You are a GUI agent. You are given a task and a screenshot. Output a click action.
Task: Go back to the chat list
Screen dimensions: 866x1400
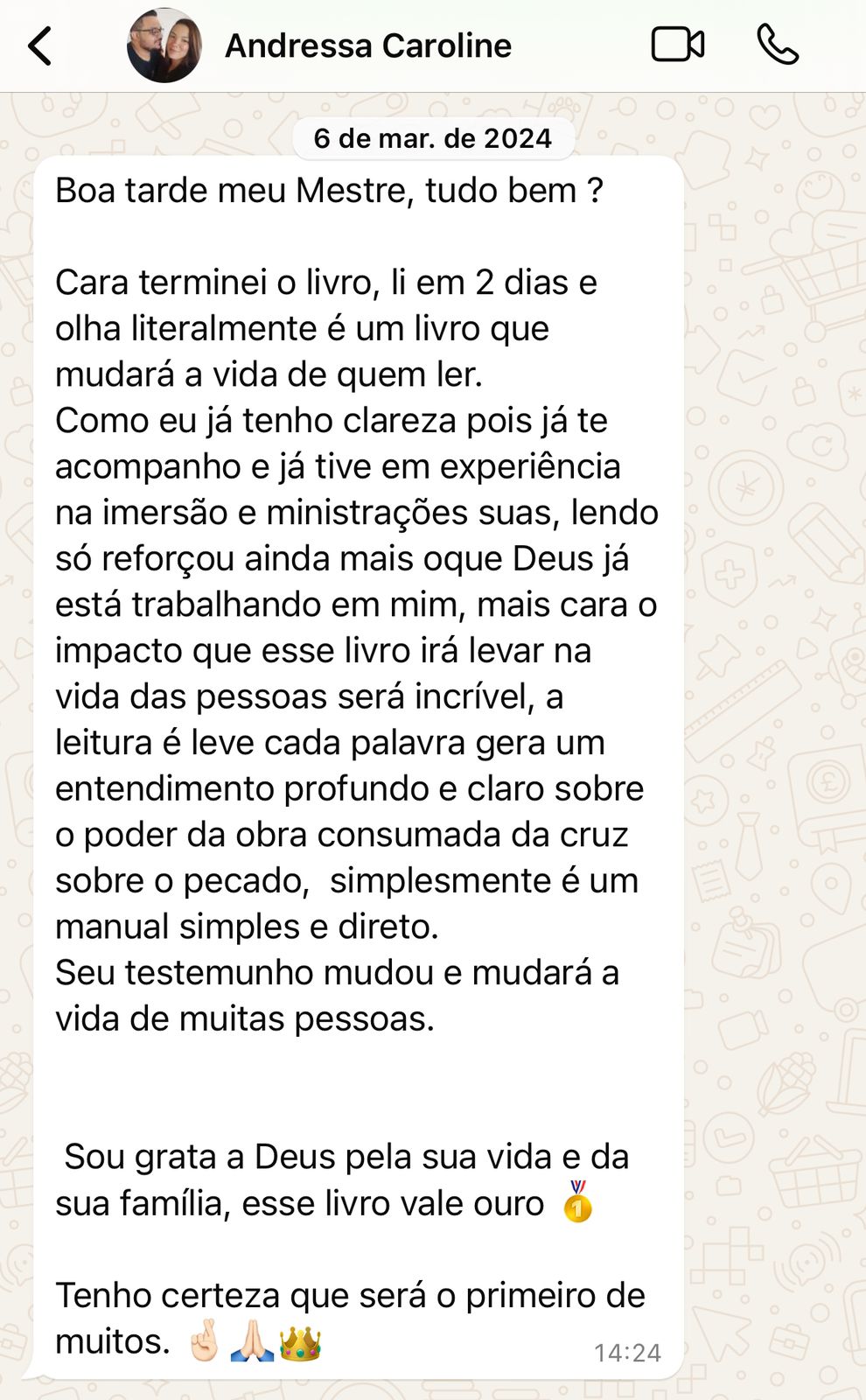(40, 45)
